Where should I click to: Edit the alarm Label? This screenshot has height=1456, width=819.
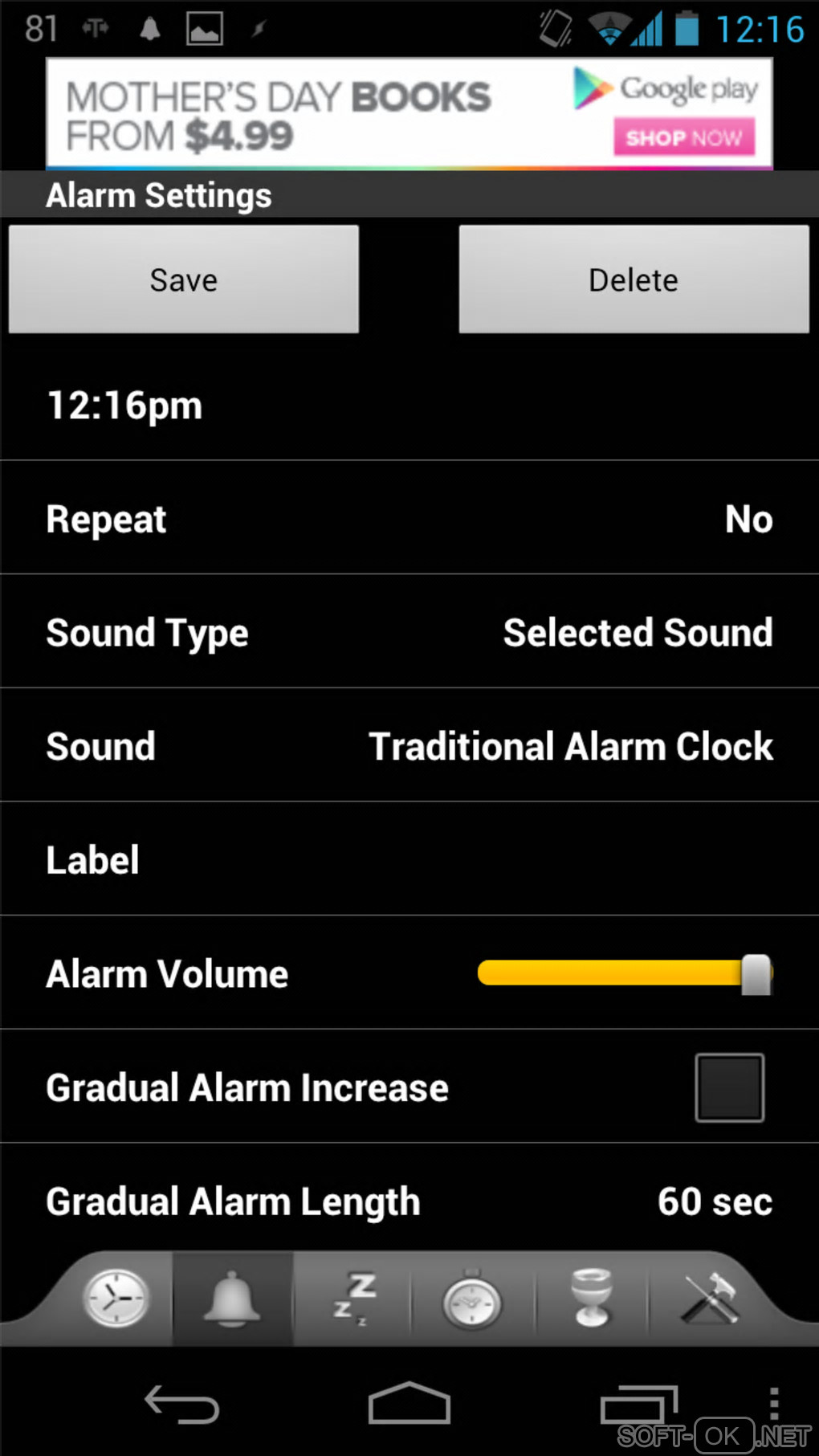pos(409,860)
